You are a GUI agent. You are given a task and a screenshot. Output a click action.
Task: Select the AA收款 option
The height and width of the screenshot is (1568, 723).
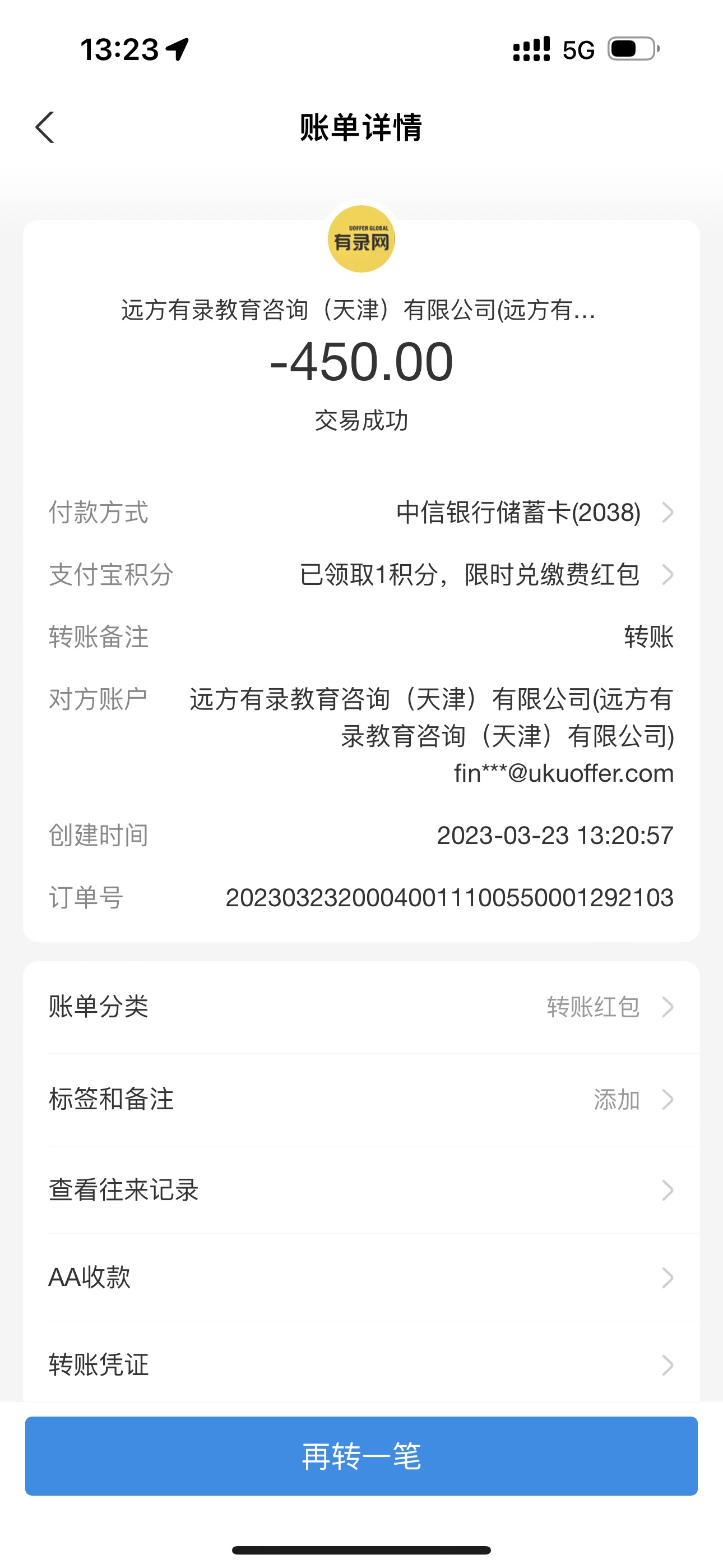pyautogui.click(x=361, y=1277)
